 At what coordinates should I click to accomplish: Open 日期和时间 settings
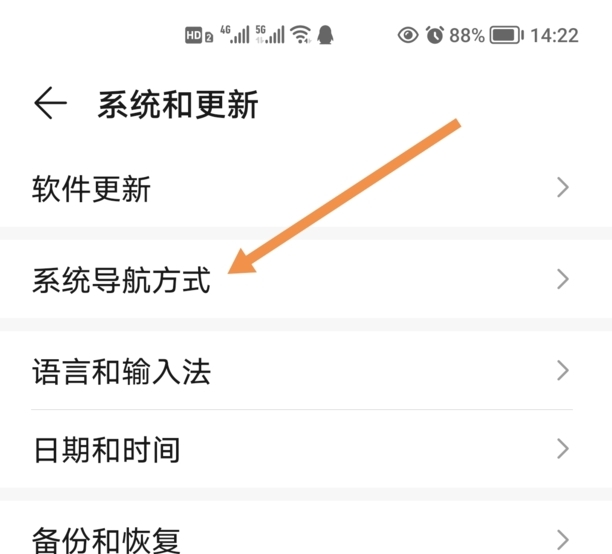point(300,448)
